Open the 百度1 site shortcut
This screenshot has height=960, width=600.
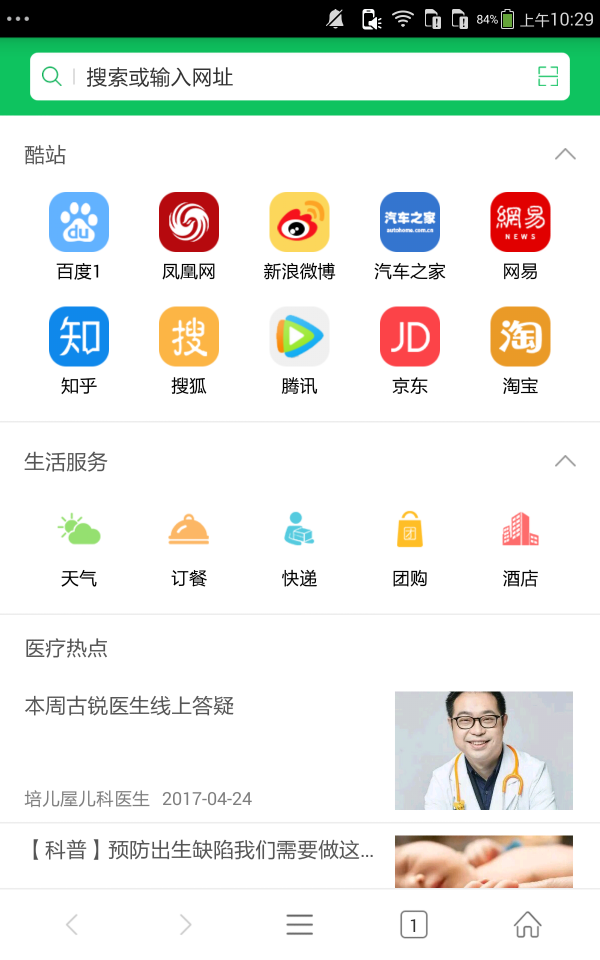pos(79,222)
